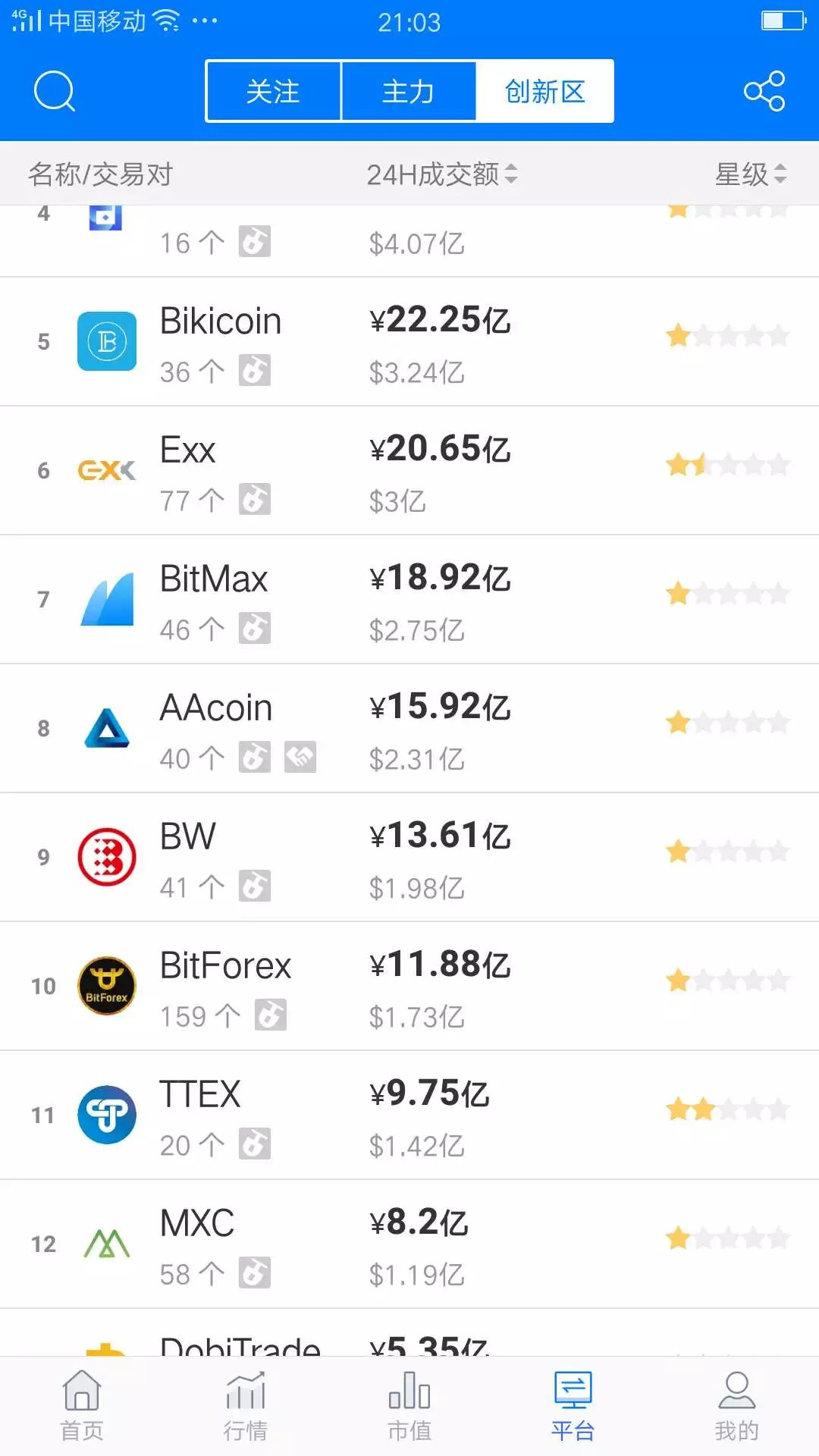
Task: Select the 平台 tab
Action: [573, 1406]
